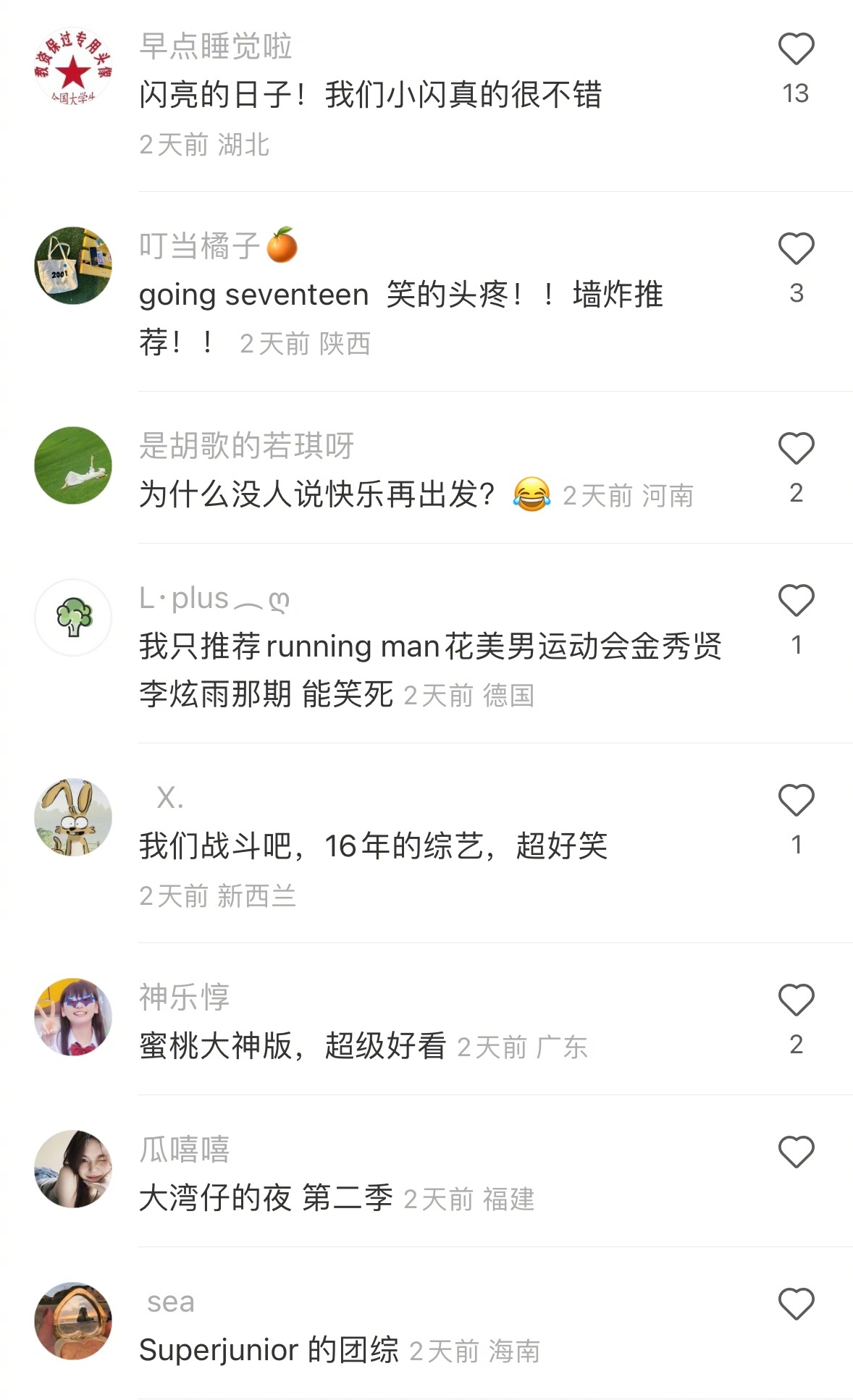
Task: Reply to comment 大湾仔的夜 第二季
Action: 266,1198
